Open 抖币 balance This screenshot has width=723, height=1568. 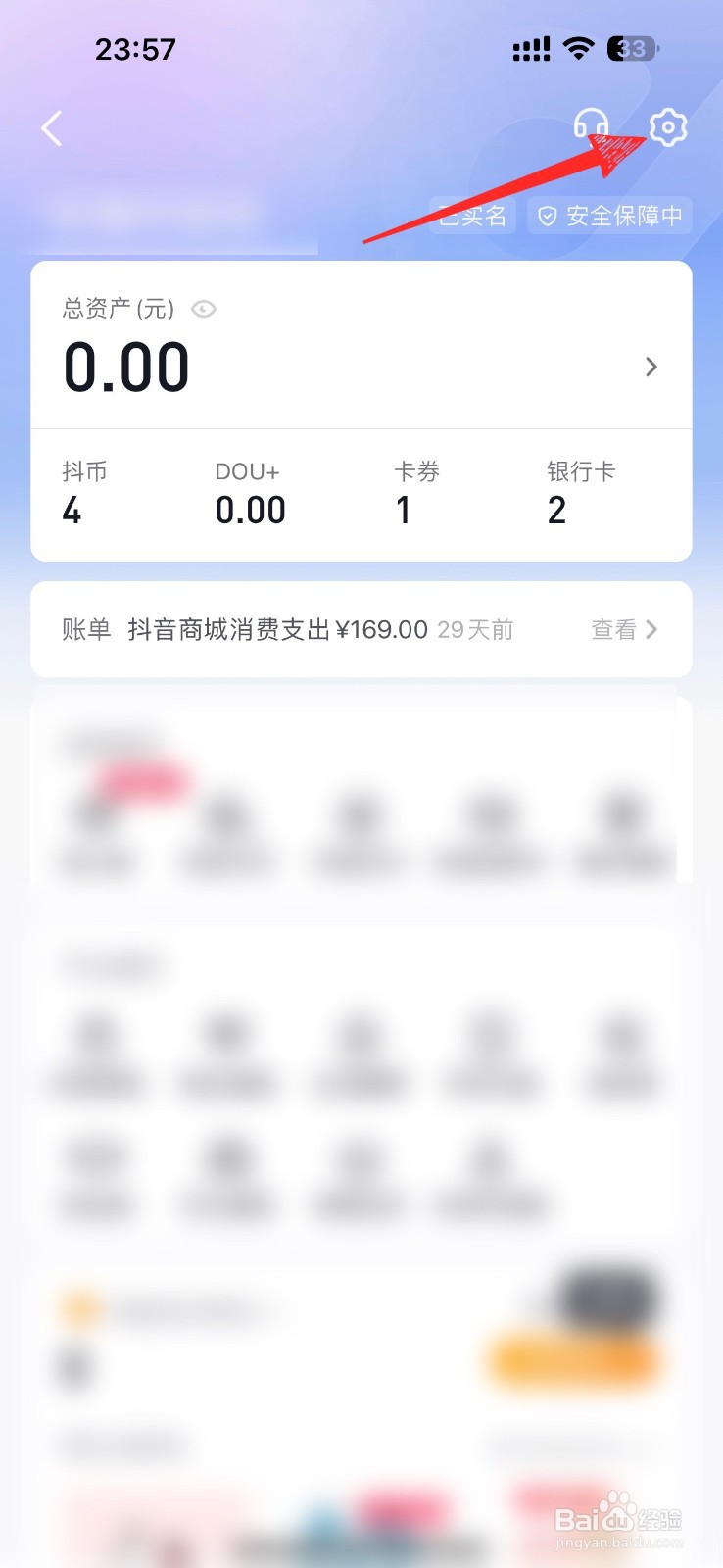[x=84, y=494]
